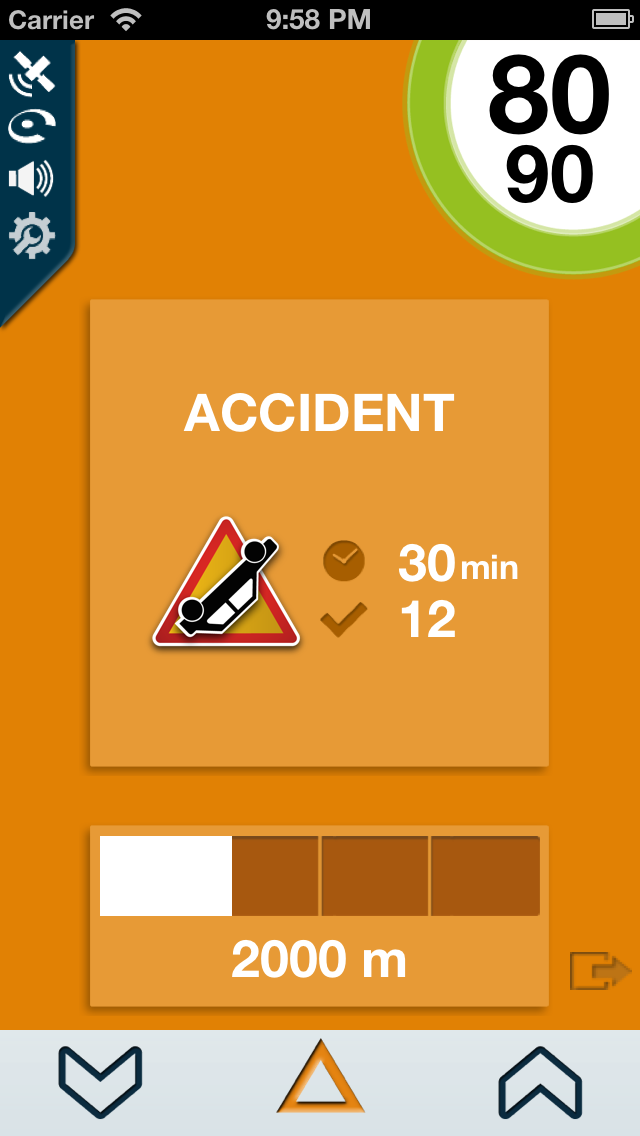Screen dimensions: 640x1136
Task: Tap the down arrow to dismiss alert
Action: click(x=100, y=1081)
